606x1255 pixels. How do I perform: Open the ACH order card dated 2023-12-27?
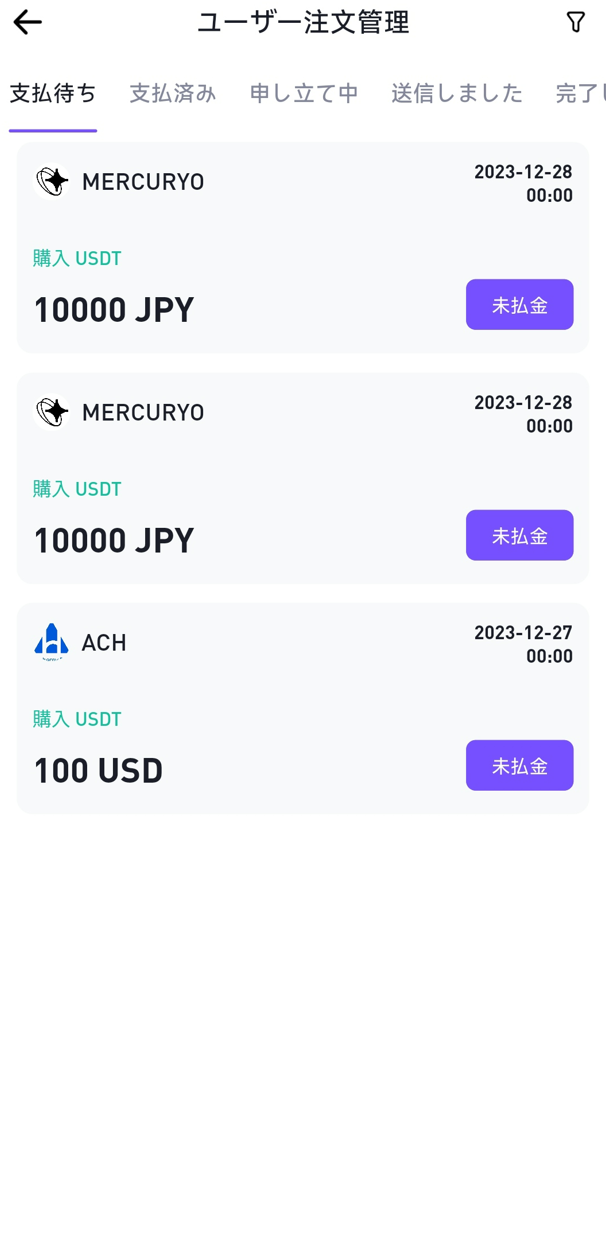pyautogui.click(x=303, y=708)
